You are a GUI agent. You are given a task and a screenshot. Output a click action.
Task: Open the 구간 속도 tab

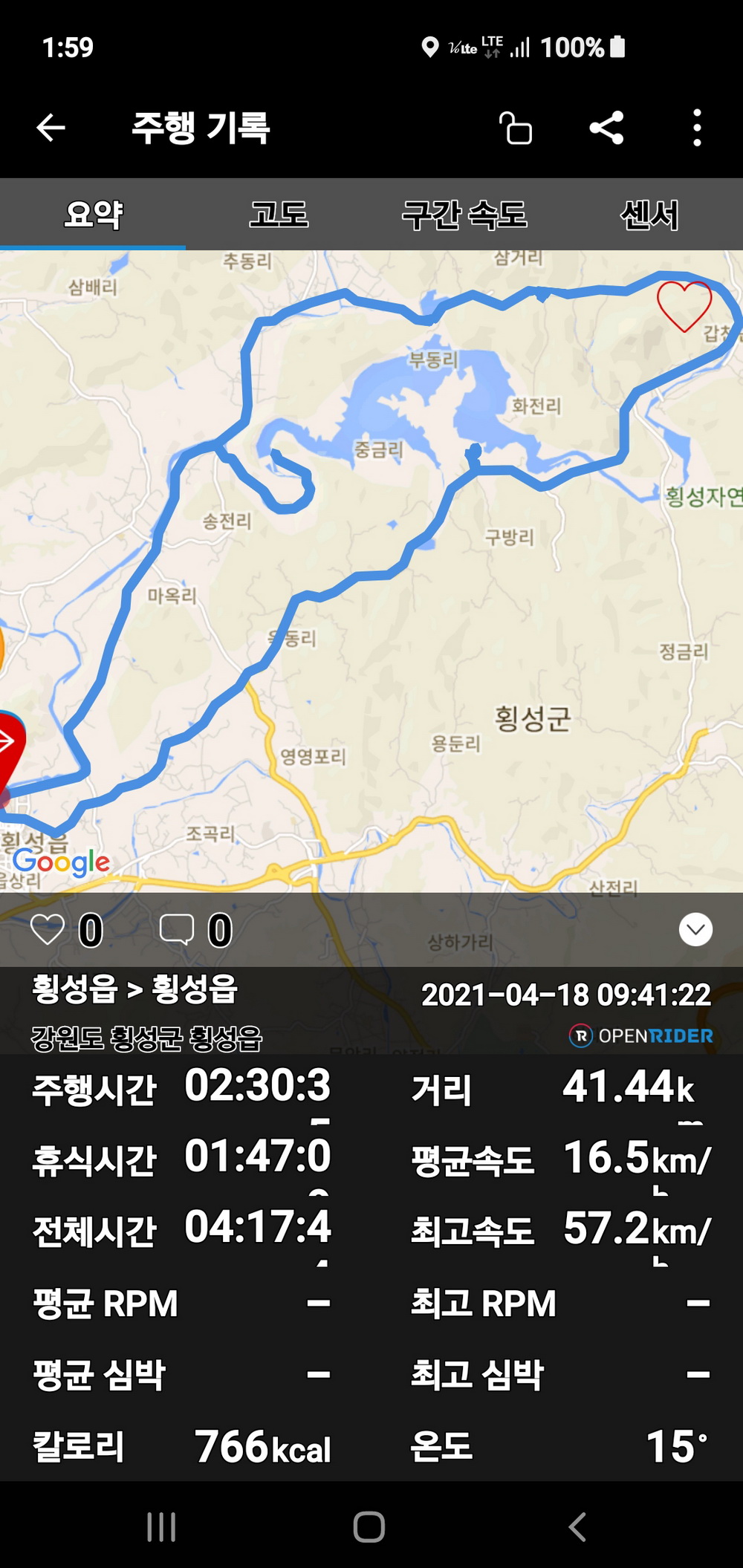click(x=464, y=215)
